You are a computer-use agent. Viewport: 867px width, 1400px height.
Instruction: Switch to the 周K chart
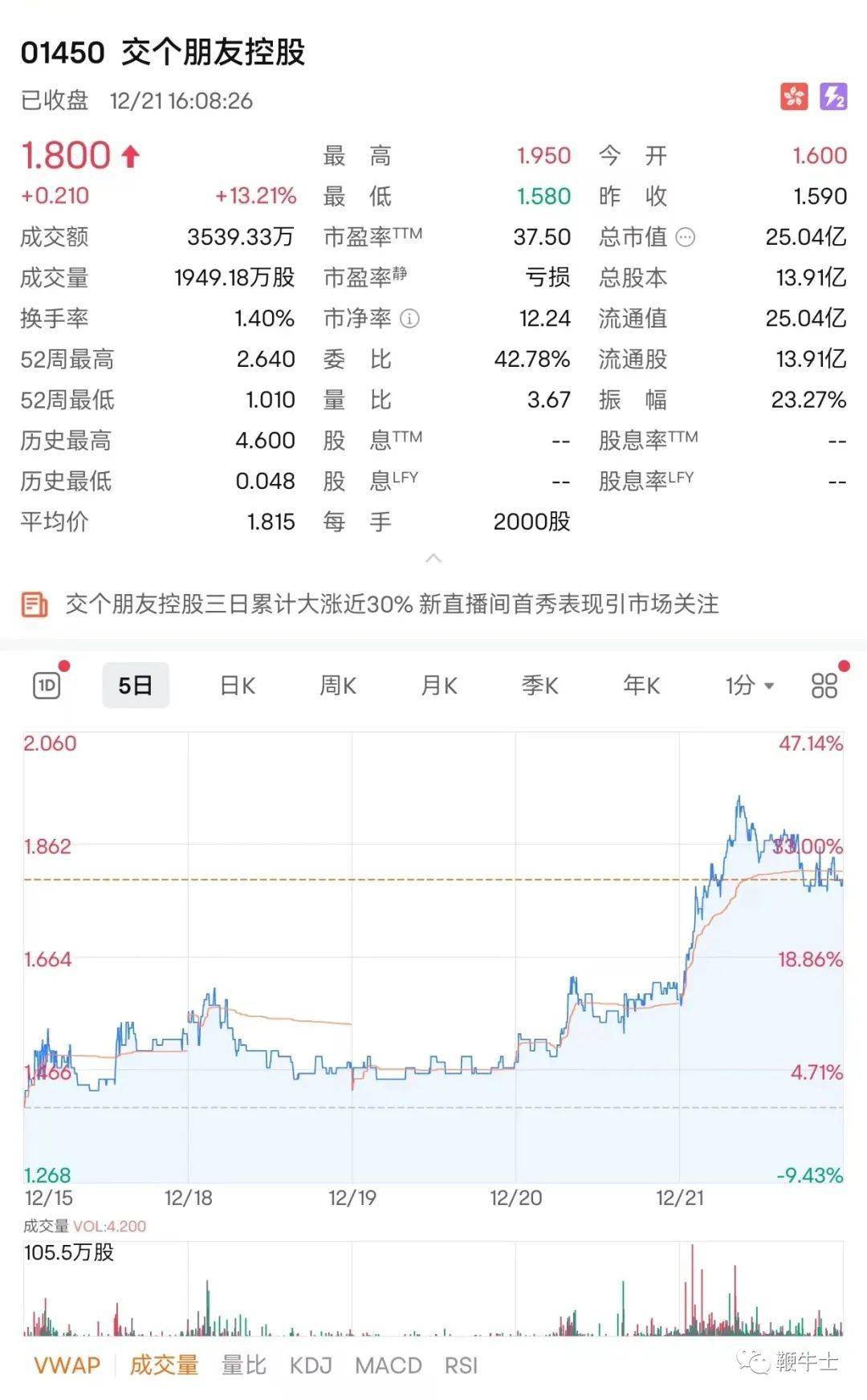338,686
